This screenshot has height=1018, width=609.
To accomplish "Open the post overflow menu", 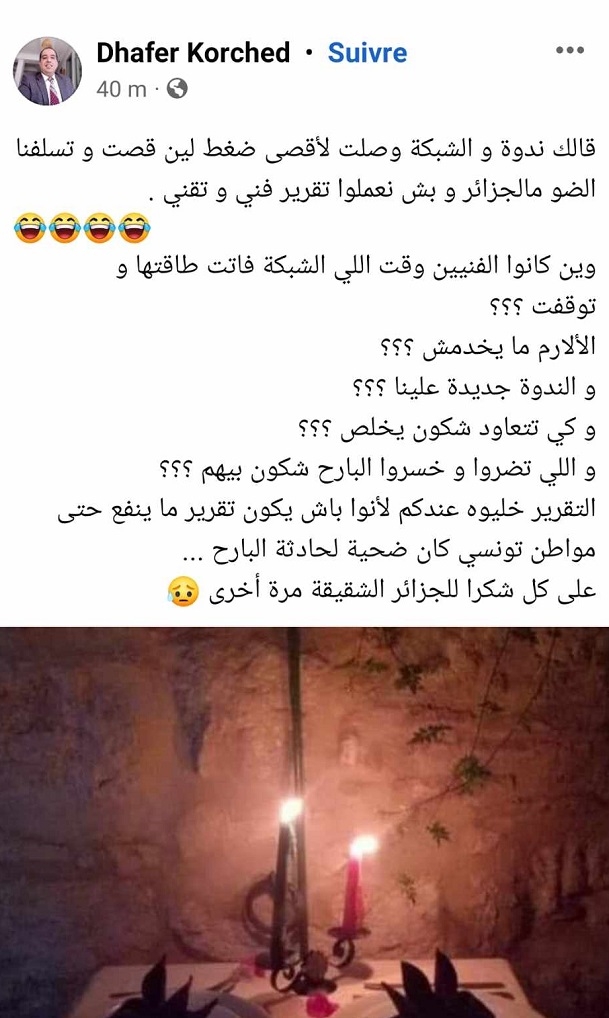I will point(569,51).
